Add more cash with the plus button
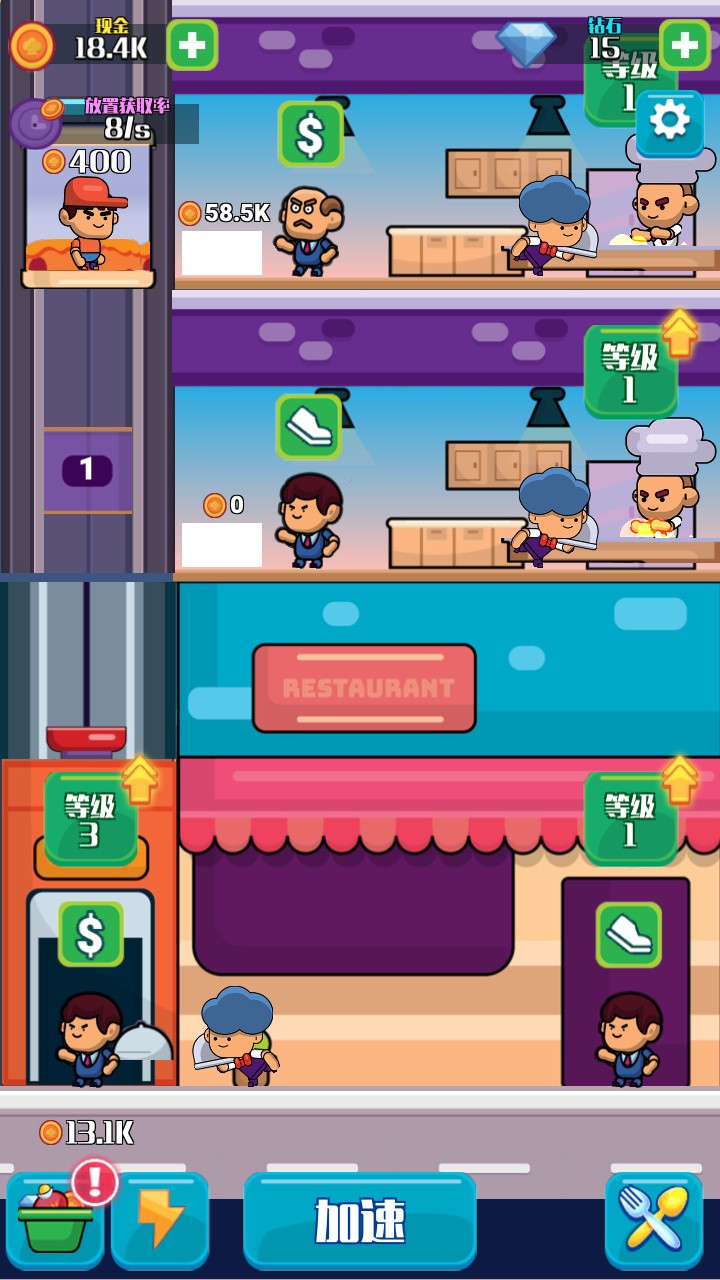 point(192,45)
